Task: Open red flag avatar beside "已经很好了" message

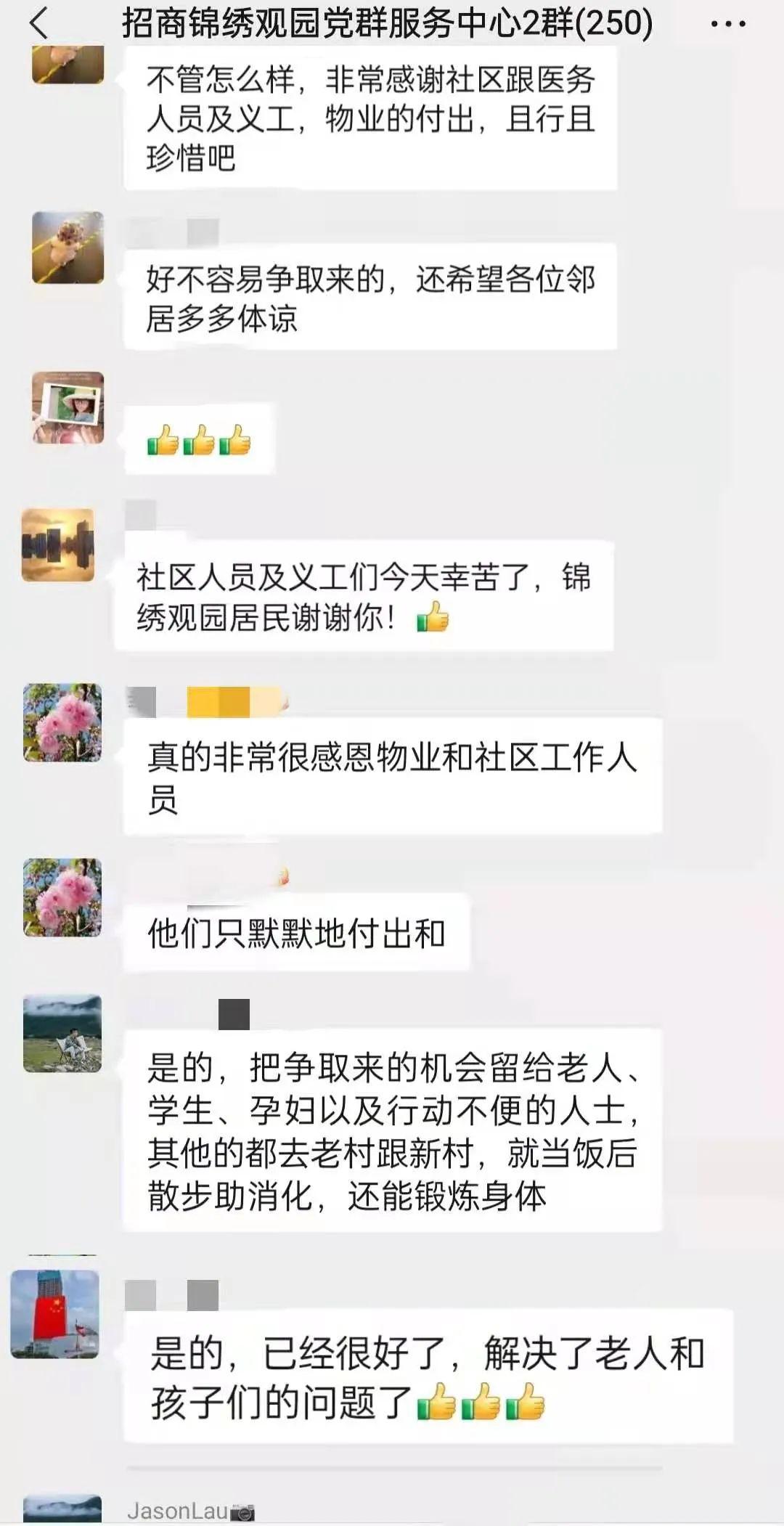Action: pos(55,1314)
